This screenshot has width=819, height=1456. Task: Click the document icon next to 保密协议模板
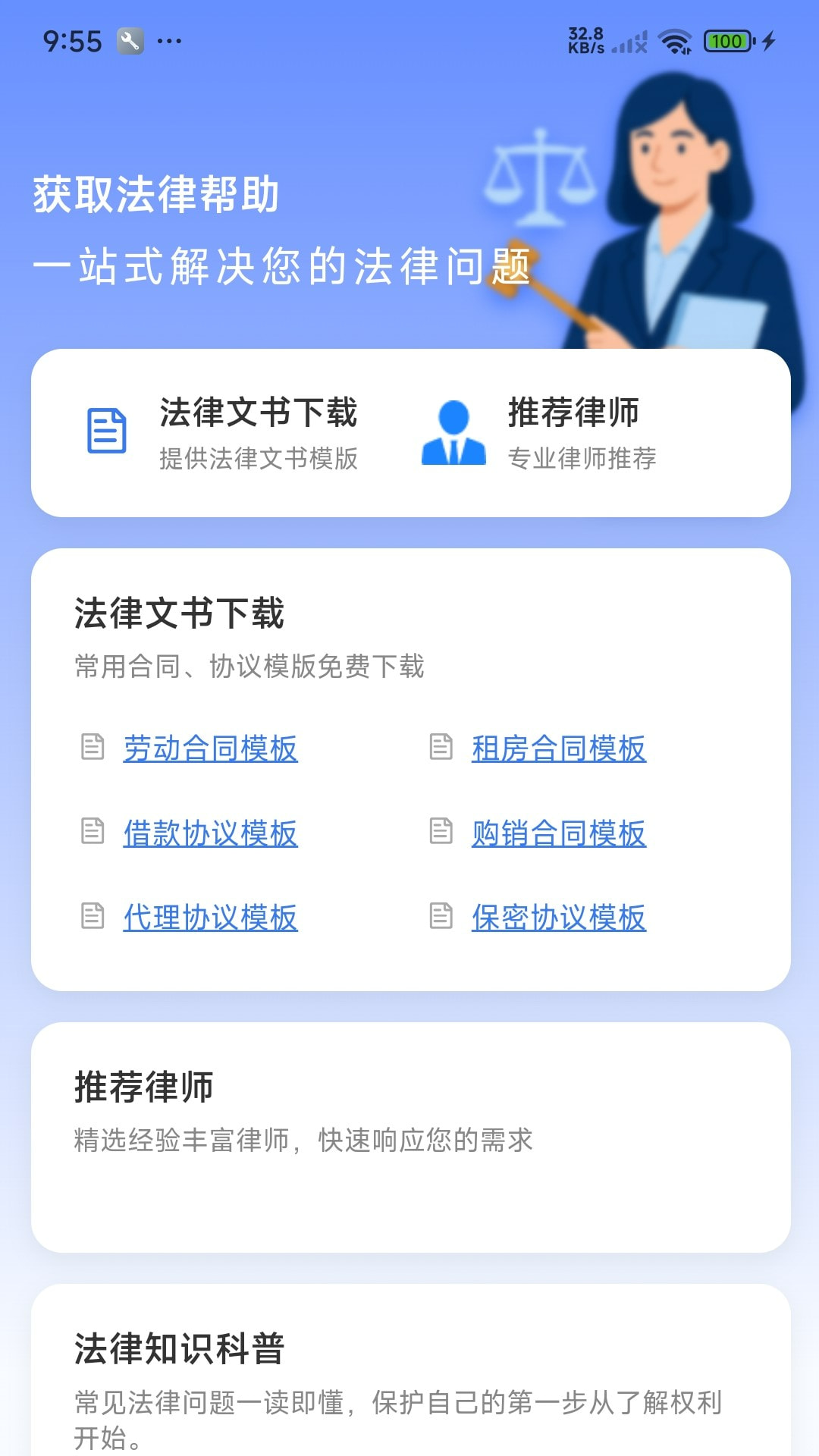(x=442, y=917)
